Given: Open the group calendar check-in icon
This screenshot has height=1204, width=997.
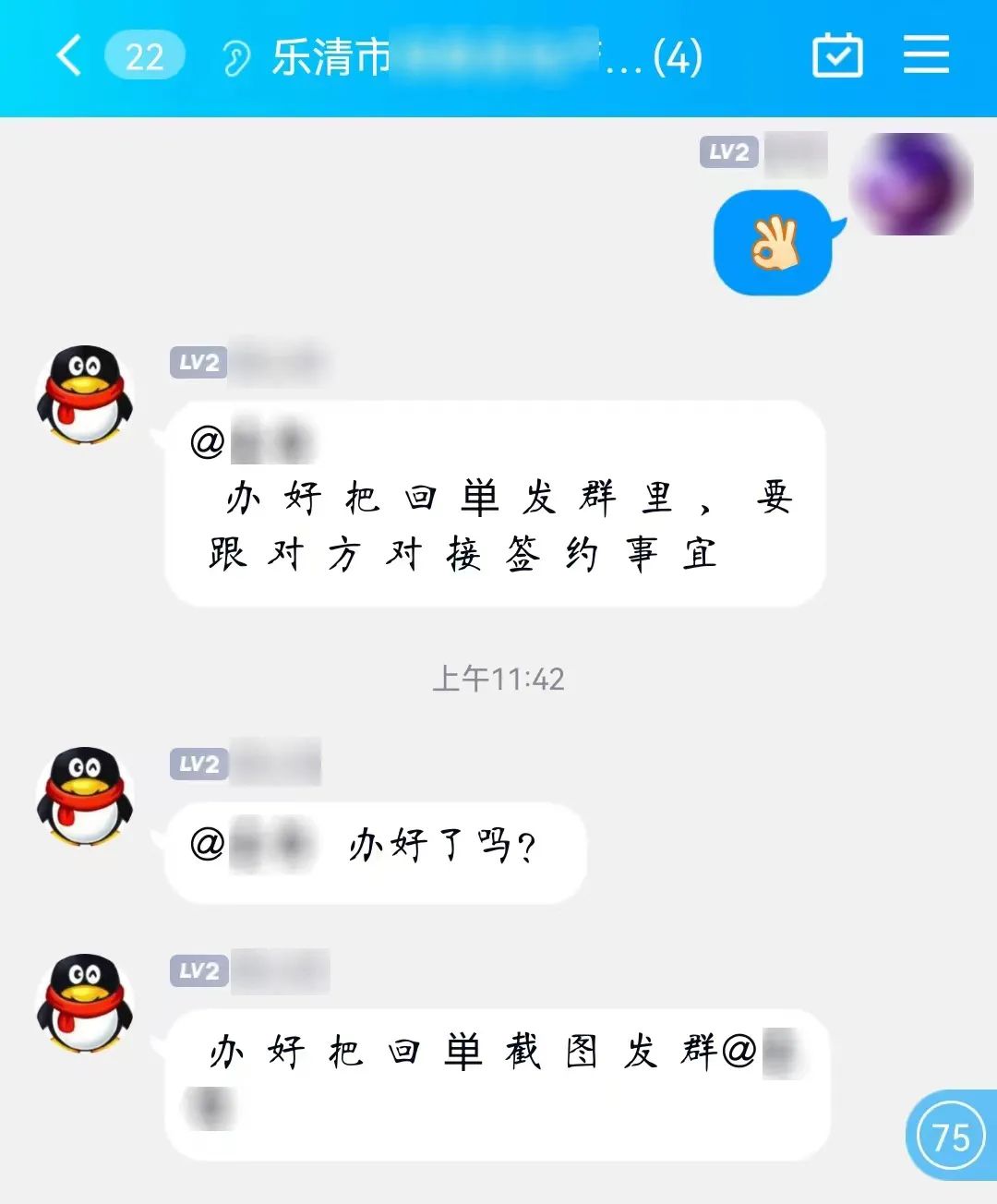Looking at the screenshot, I should click(837, 56).
